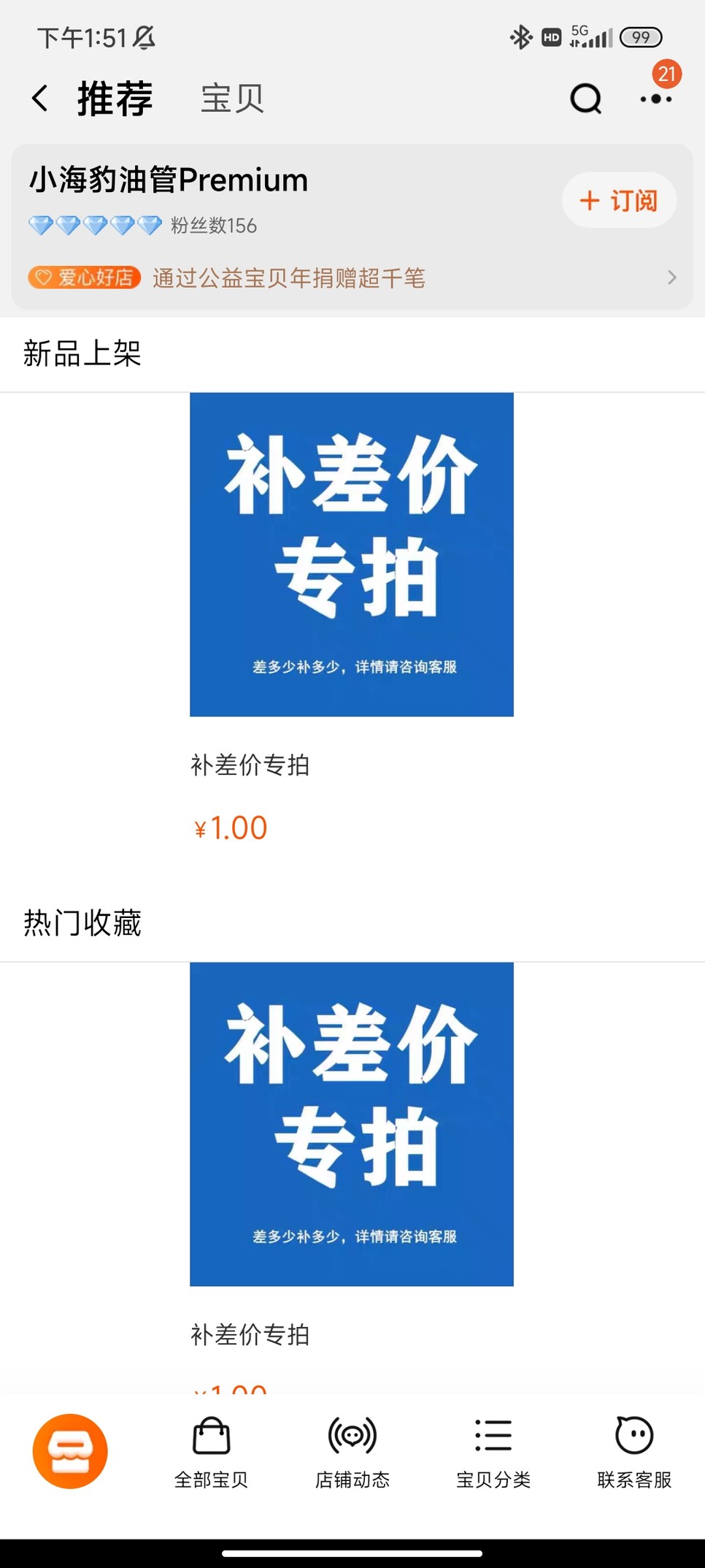Open 补差价专拍 product under 热门收藏
Image resolution: width=705 pixels, height=1568 pixels.
tap(351, 1125)
